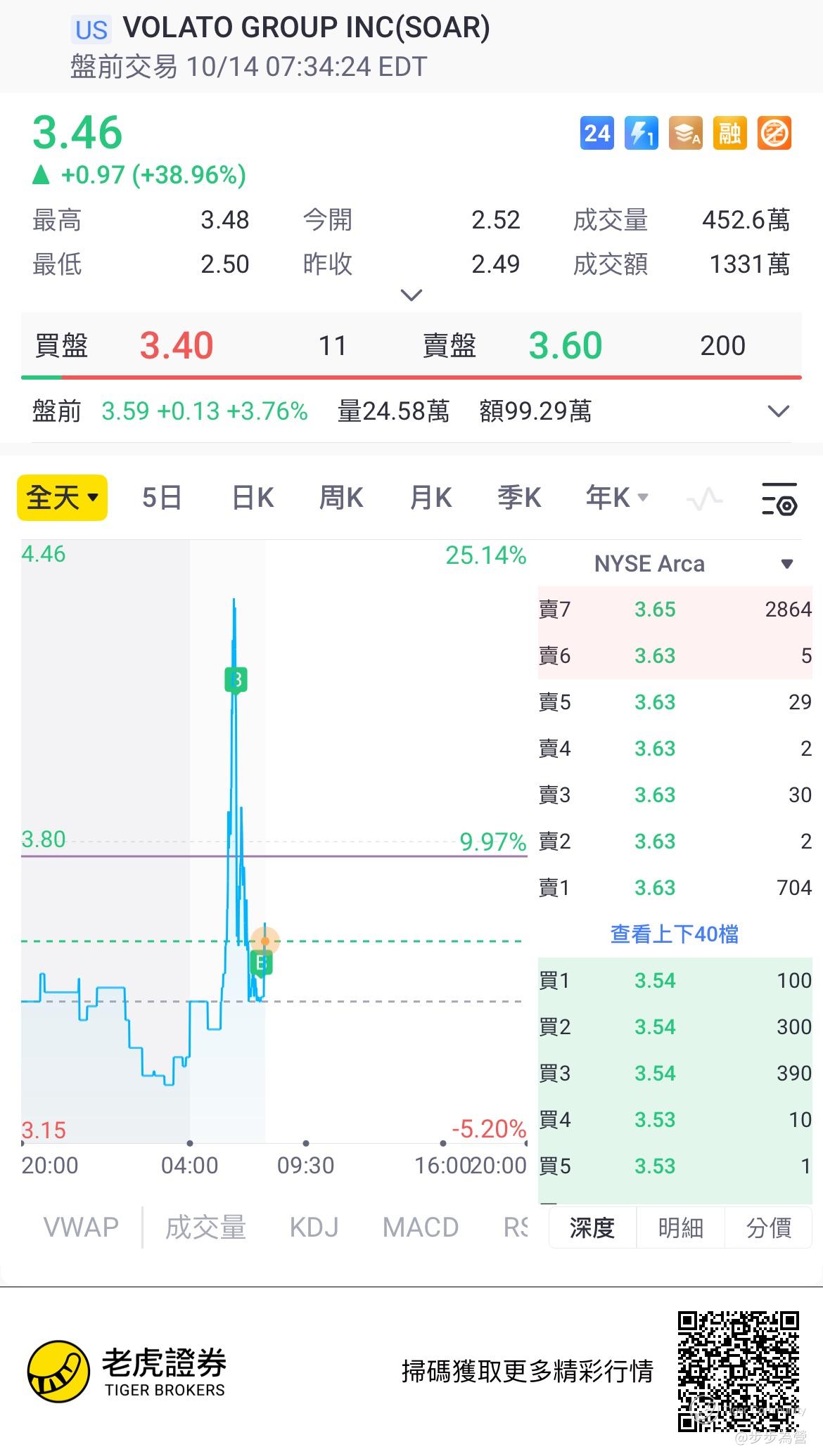Select the VWAP indicator
The width and height of the screenshot is (823, 1456).
81,1228
